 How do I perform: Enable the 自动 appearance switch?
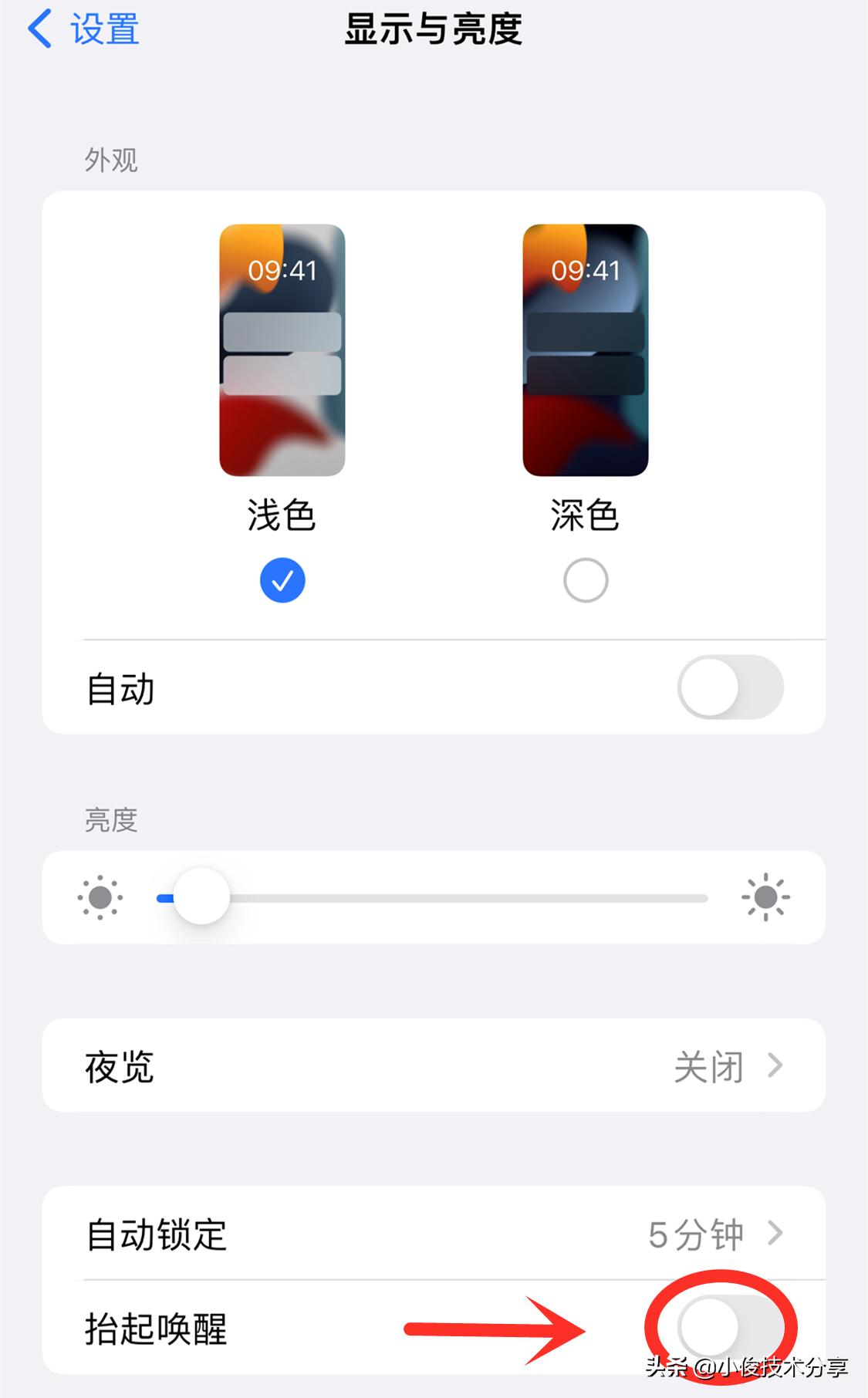pyautogui.click(x=731, y=688)
